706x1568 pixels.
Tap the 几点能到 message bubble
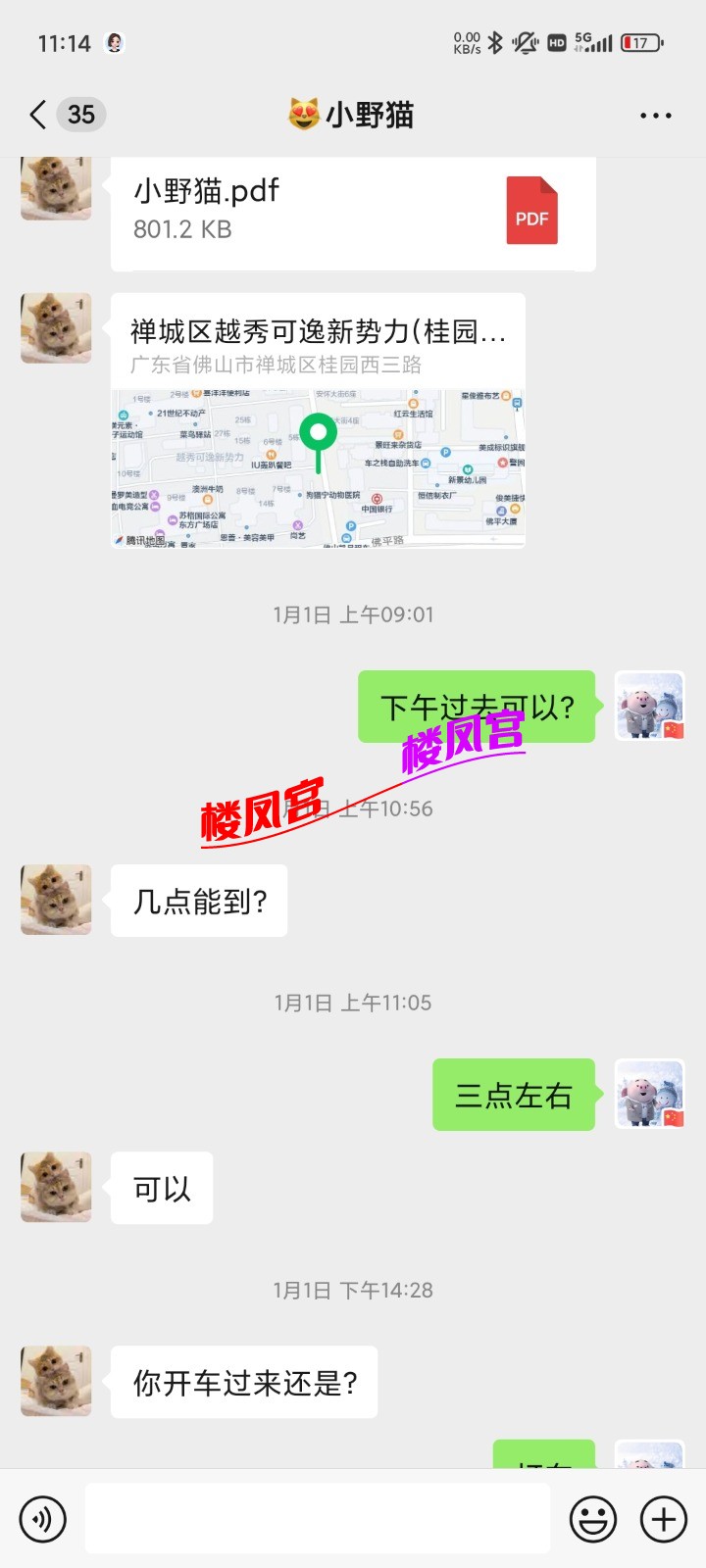[199, 899]
